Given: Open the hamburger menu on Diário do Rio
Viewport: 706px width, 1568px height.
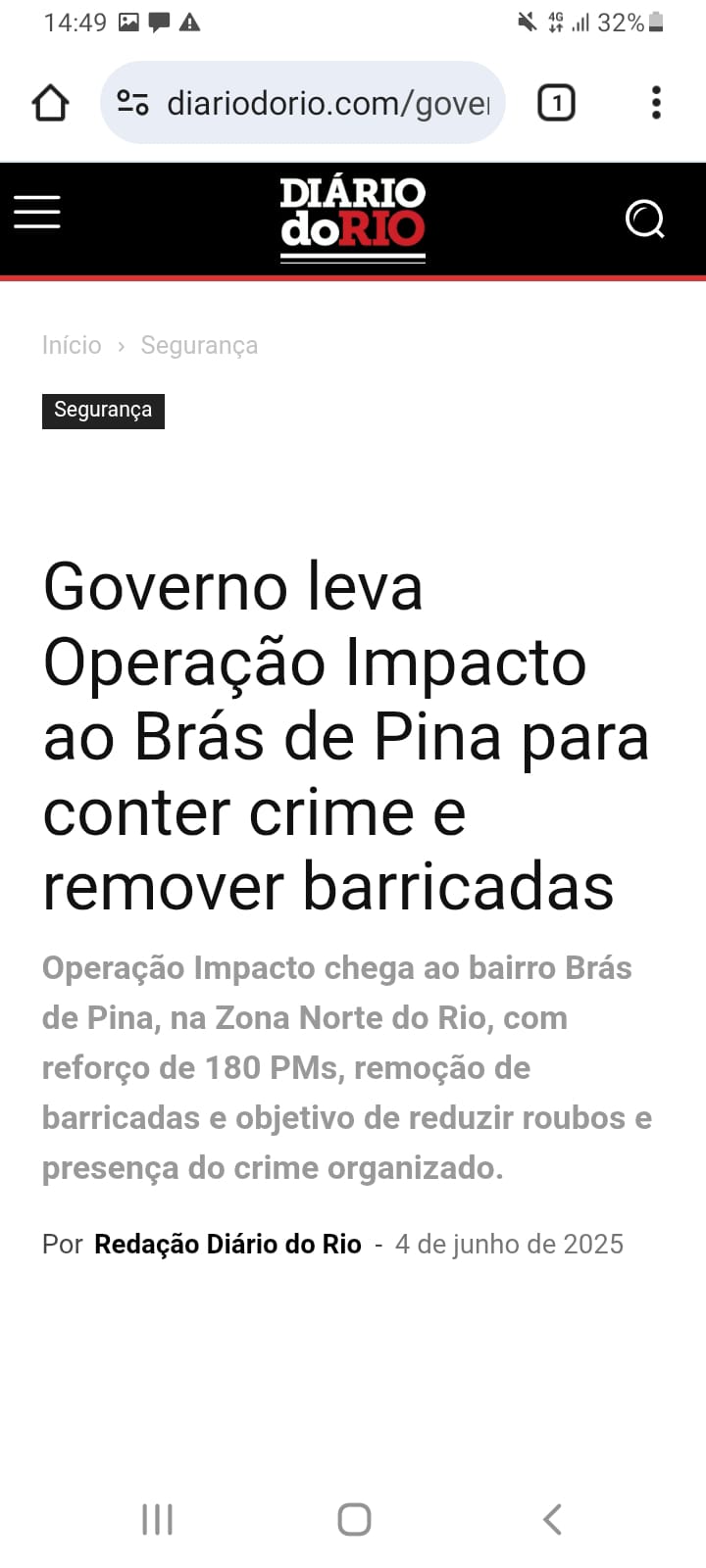Looking at the screenshot, I should click(x=37, y=212).
